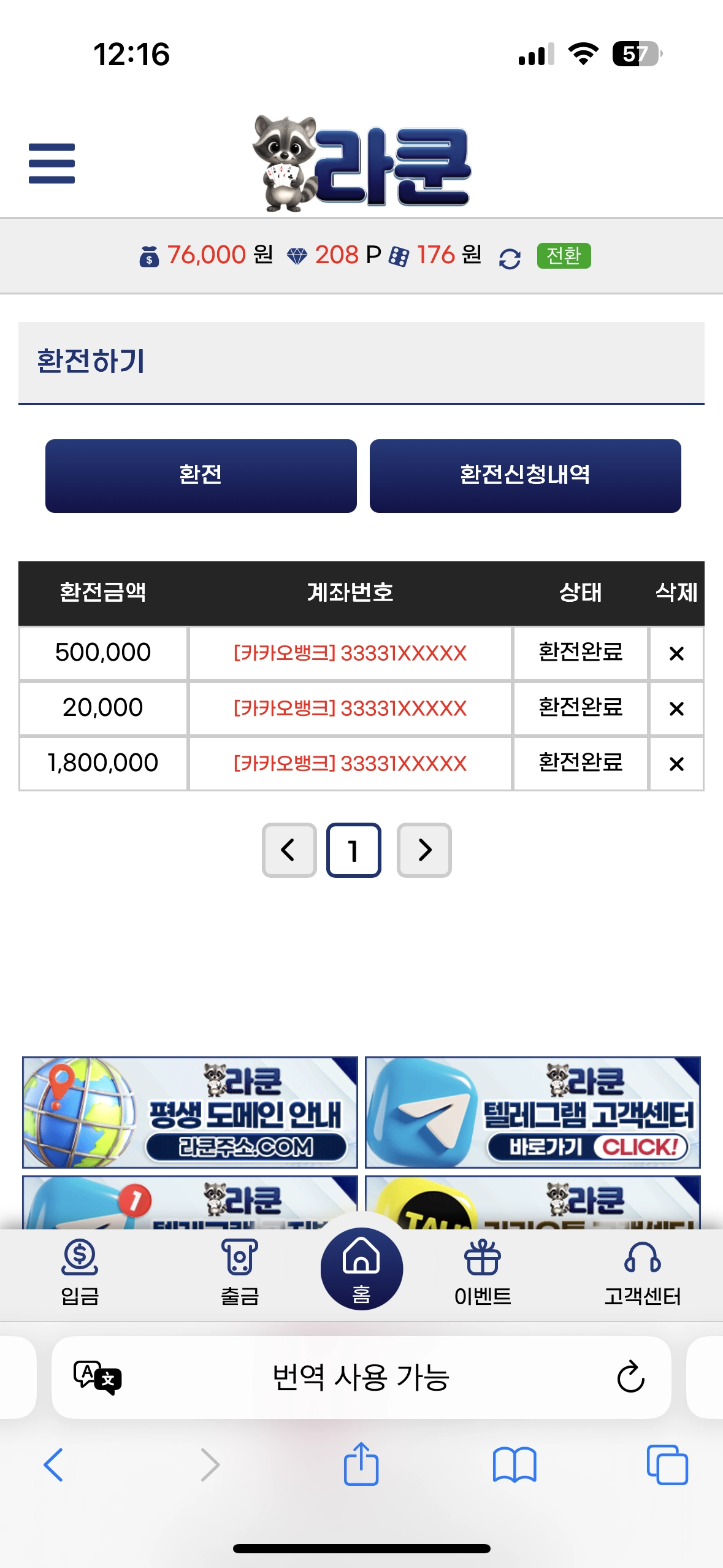Select page 1 in pagination

click(x=354, y=850)
